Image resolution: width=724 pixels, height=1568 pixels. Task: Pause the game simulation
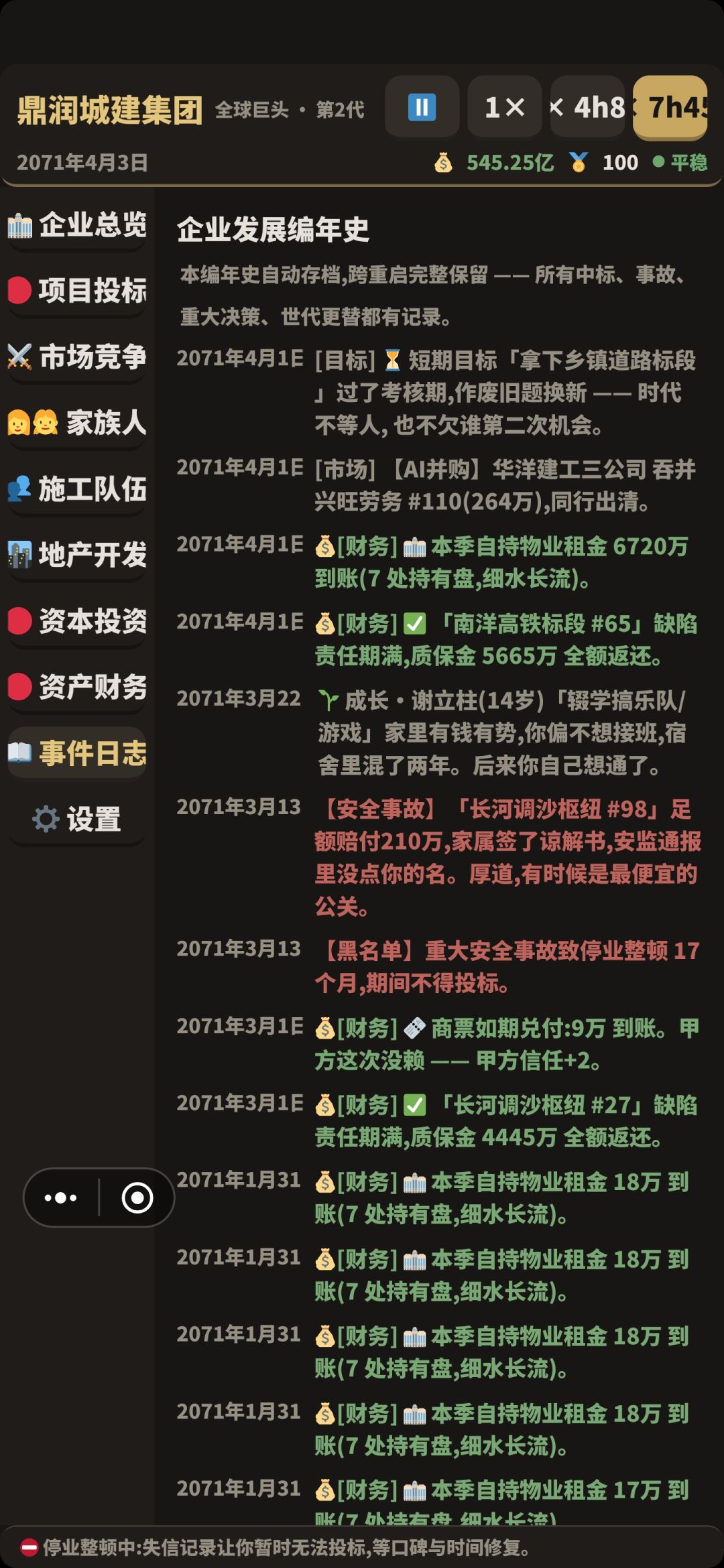click(422, 107)
